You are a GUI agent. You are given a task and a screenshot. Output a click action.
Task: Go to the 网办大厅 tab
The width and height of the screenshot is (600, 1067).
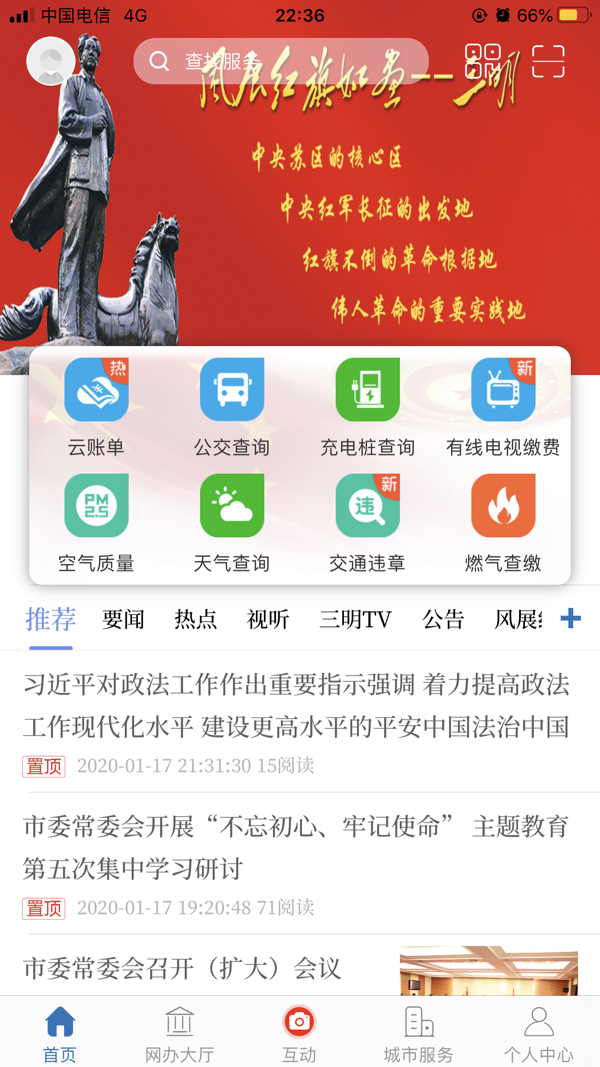click(x=179, y=1033)
